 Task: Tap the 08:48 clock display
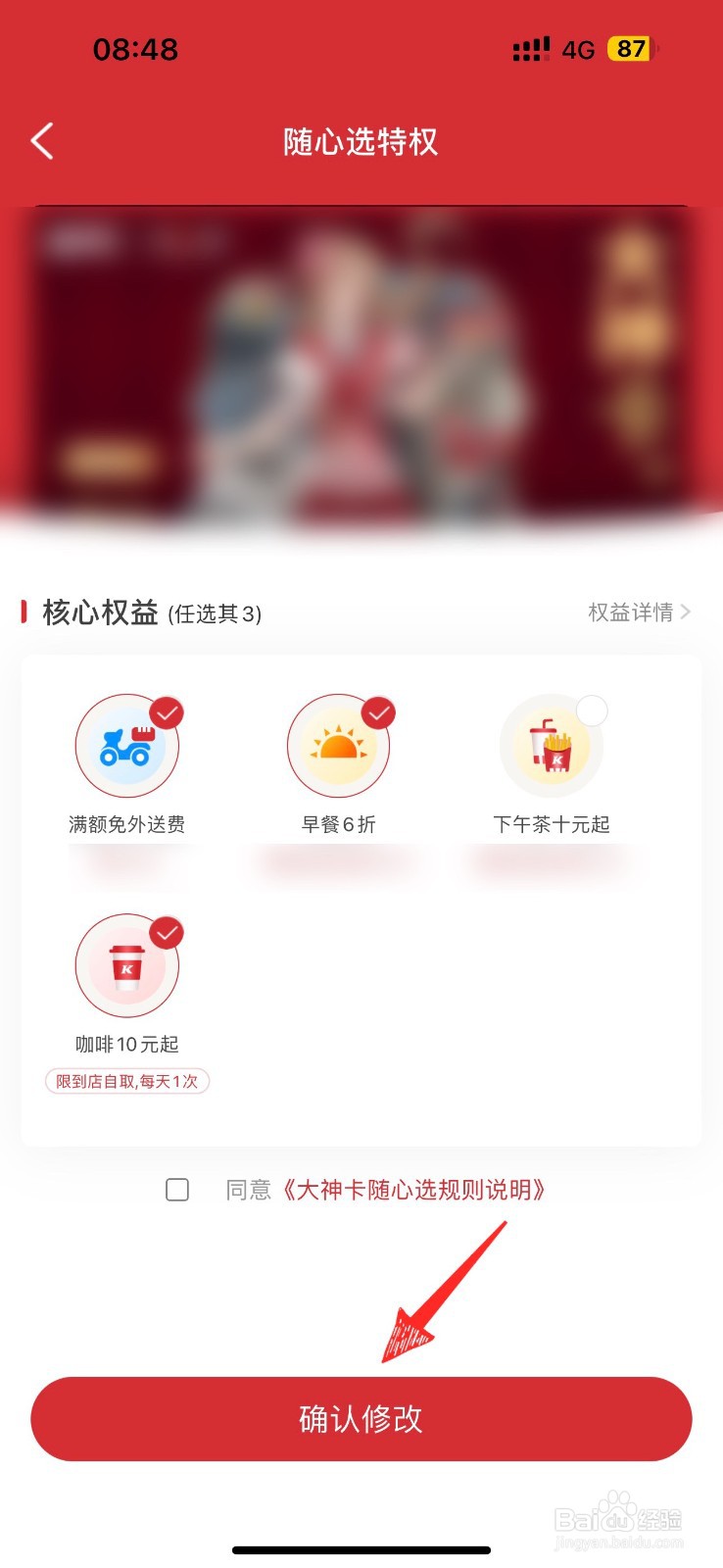(135, 49)
